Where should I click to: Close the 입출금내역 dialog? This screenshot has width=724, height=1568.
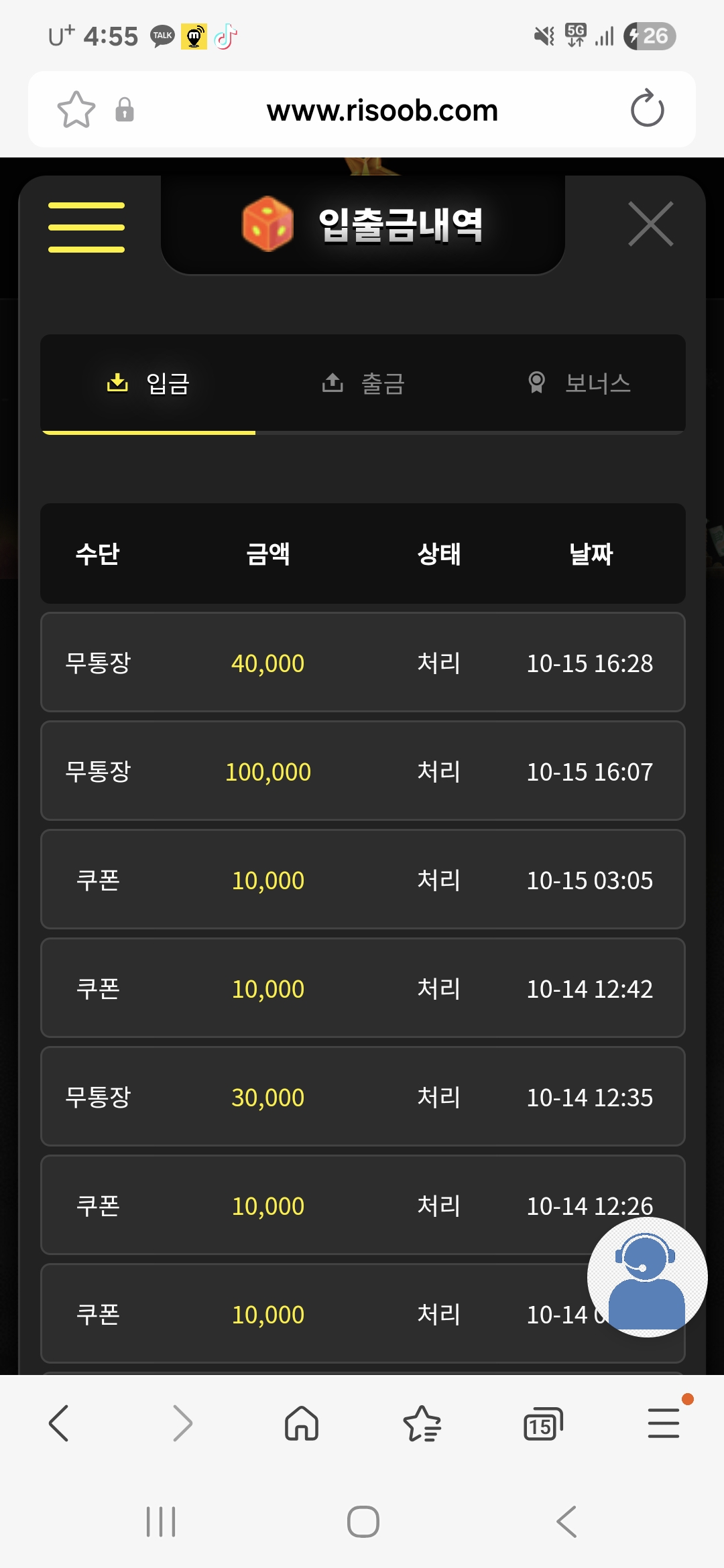click(650, 224)
